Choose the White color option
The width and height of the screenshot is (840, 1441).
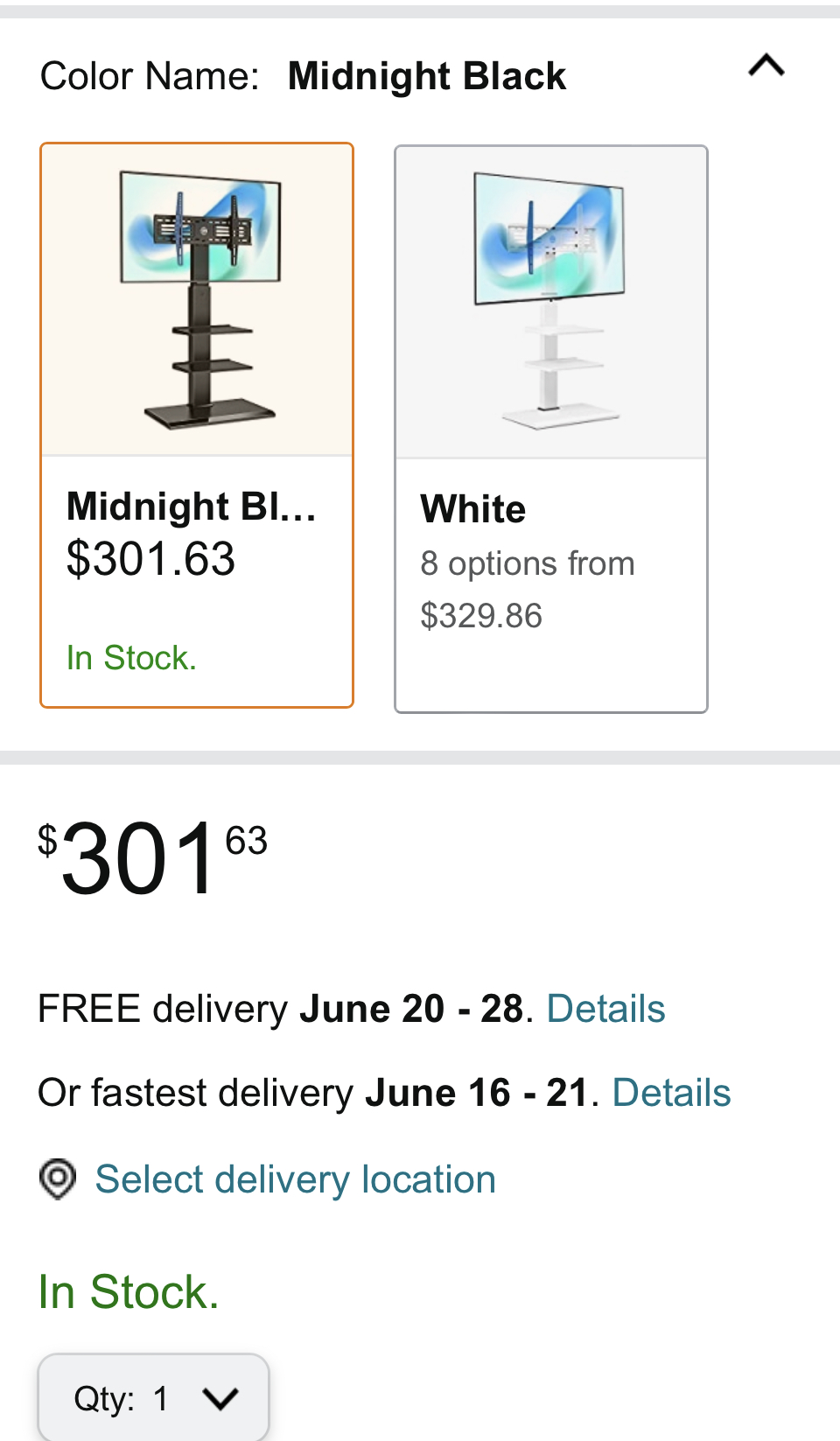point(551,429)
